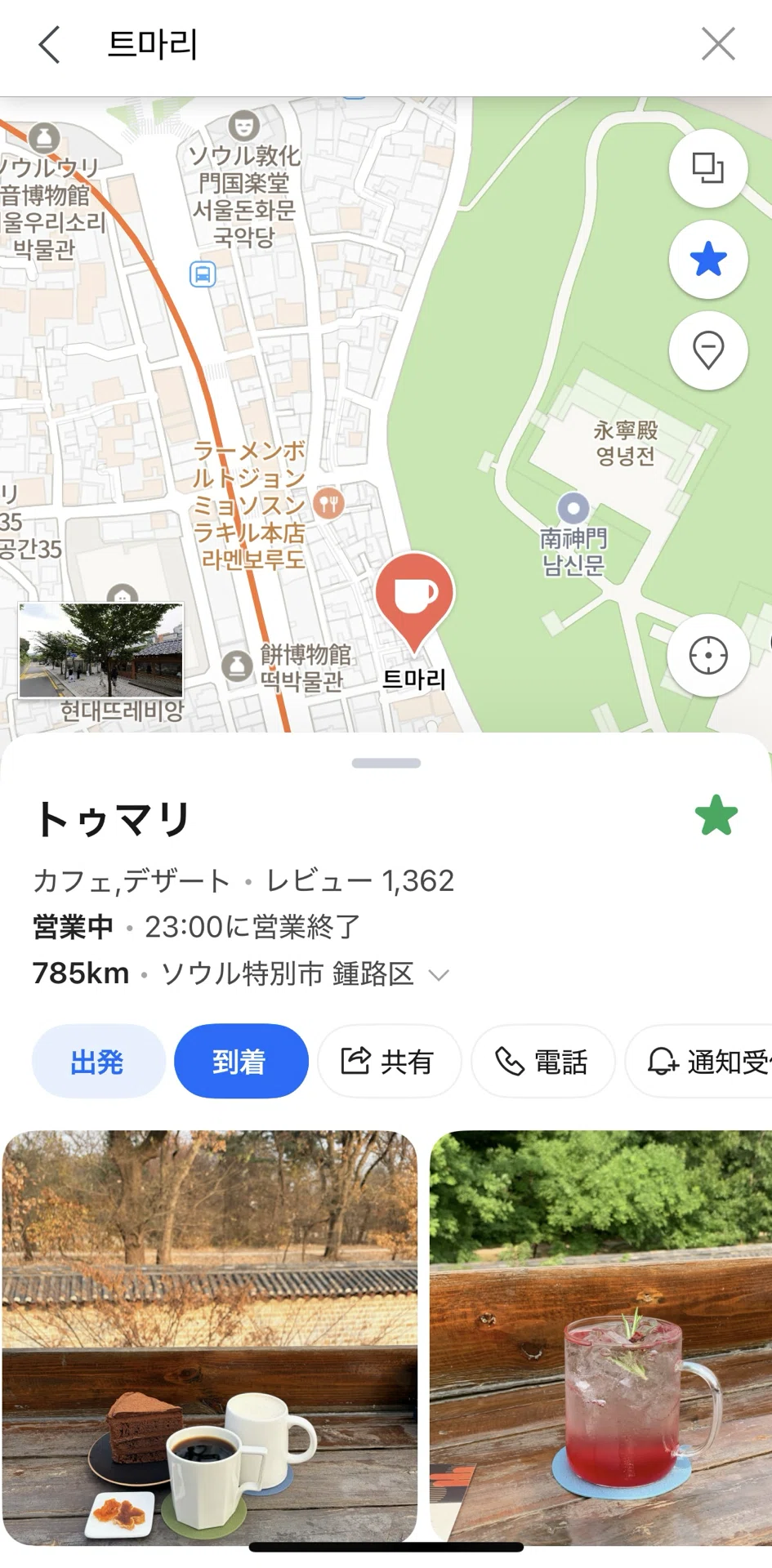The width and height of the screenshot is (772, 1568).
Task: Call the cafe with 電話
Action: pyautogui.click(x=542, y=1061)
